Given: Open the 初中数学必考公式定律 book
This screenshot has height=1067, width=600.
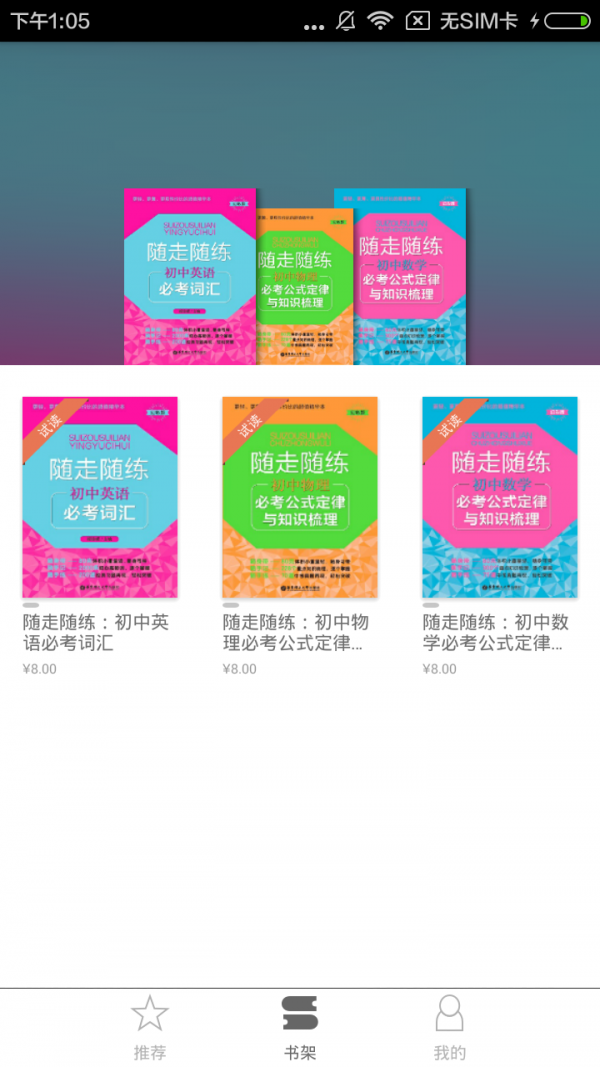Looking at the screenshot, I should point(500,497).
